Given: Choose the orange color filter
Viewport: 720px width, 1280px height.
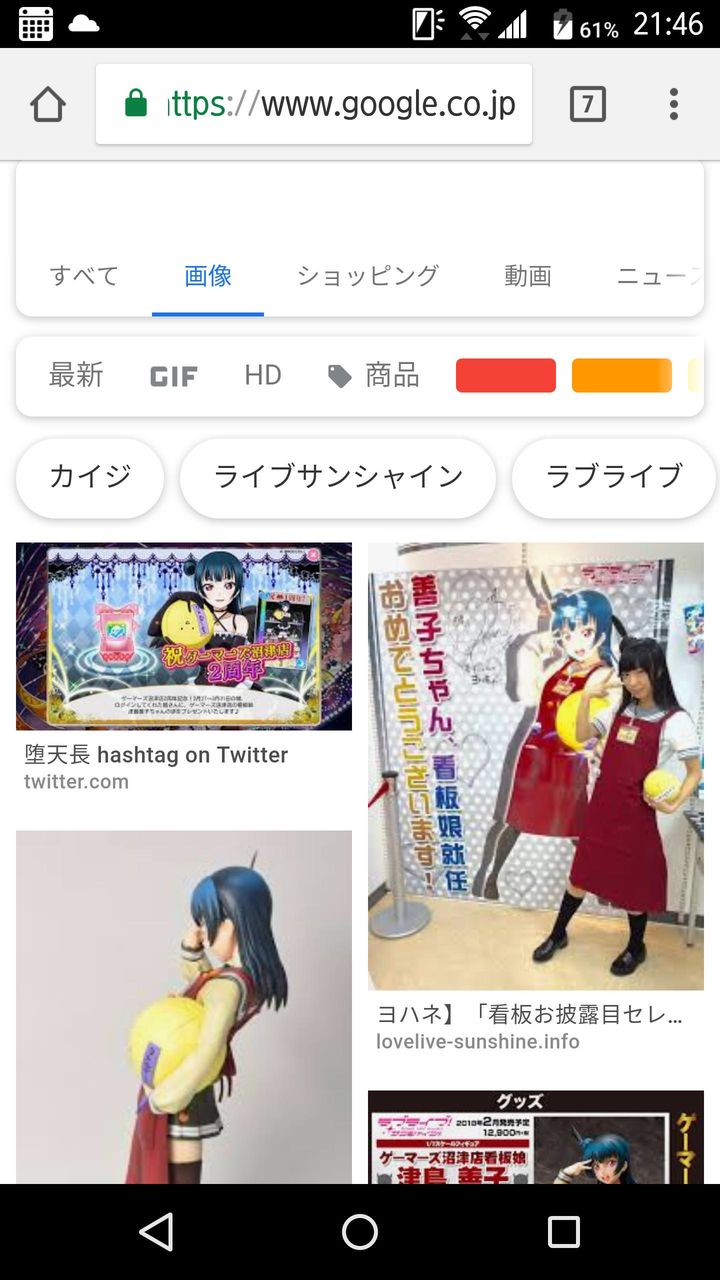Looking at the screenshot, I should coord(622,376).
